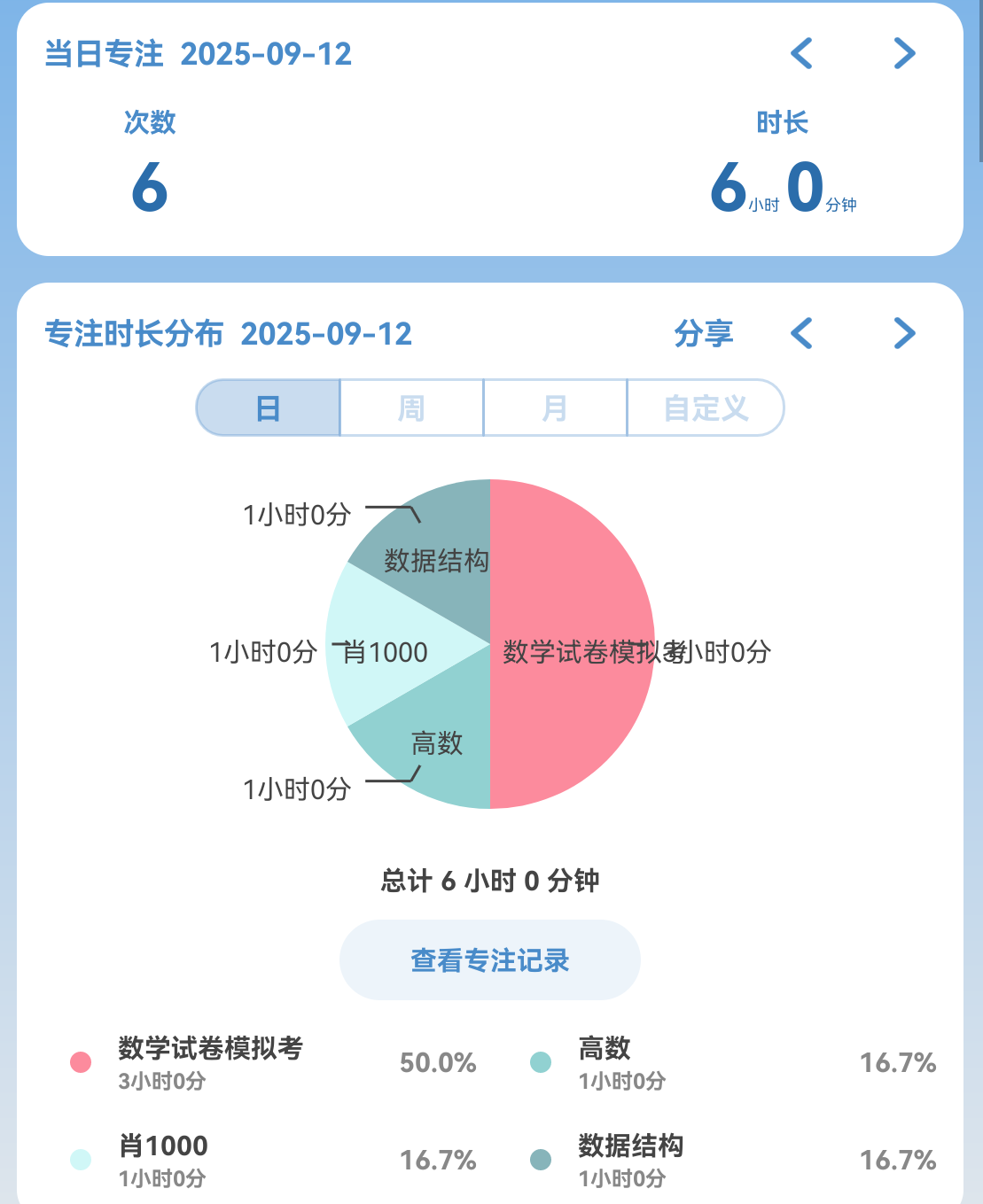Switch to the 周 tab
The height and width of the screenshot is (1204, 983).
(411, 408)
